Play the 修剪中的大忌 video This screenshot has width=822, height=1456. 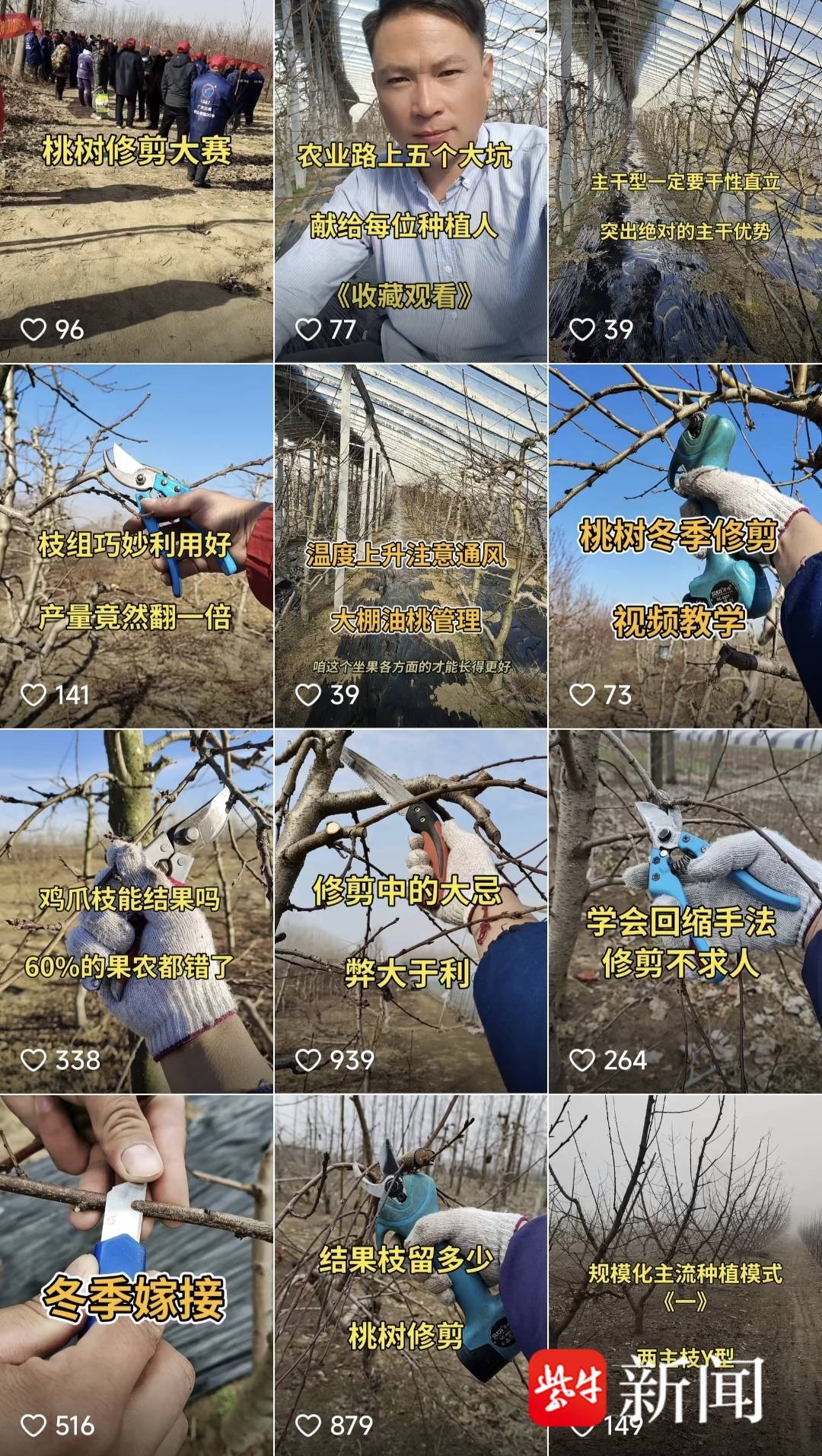click(410, 911)
